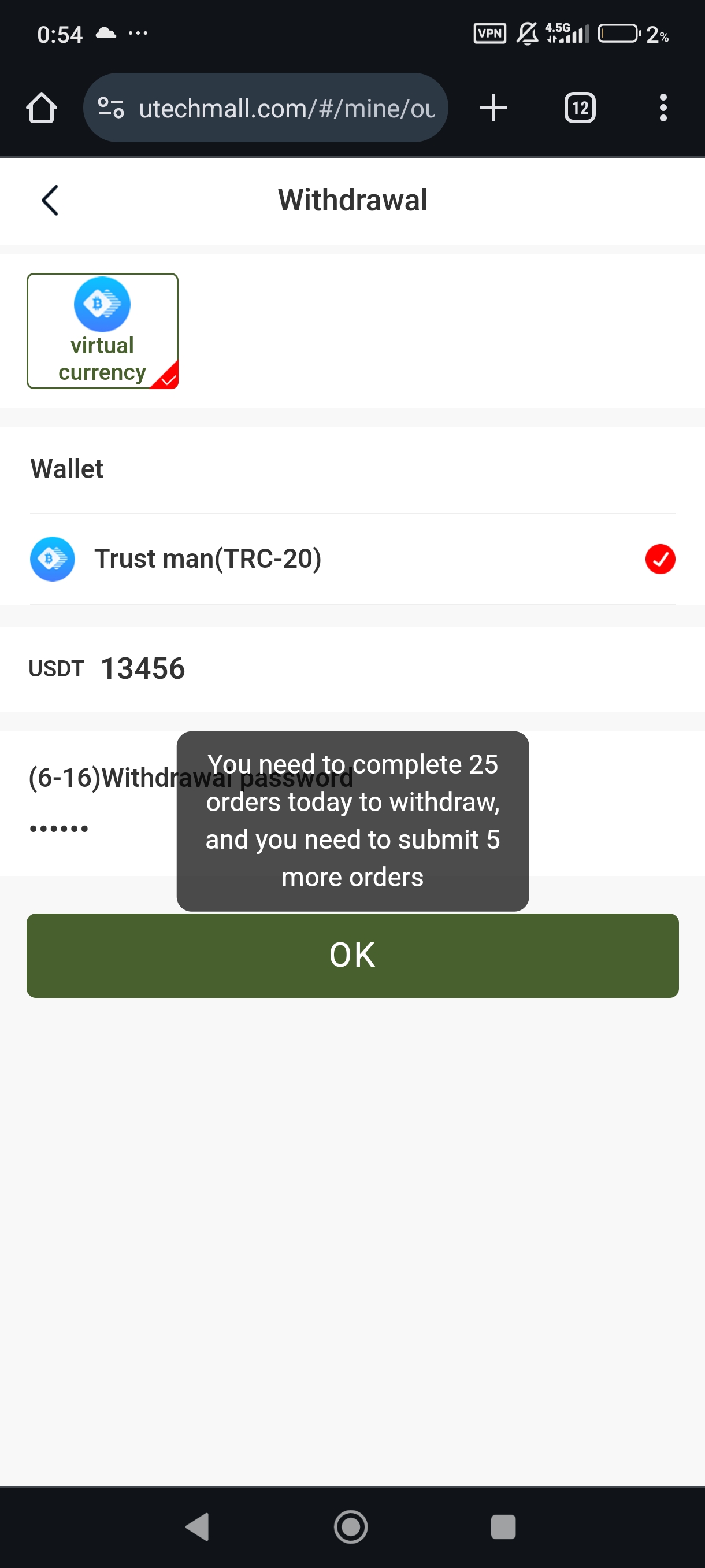Tap the utechmall.com address bar

tap(265, 108)
